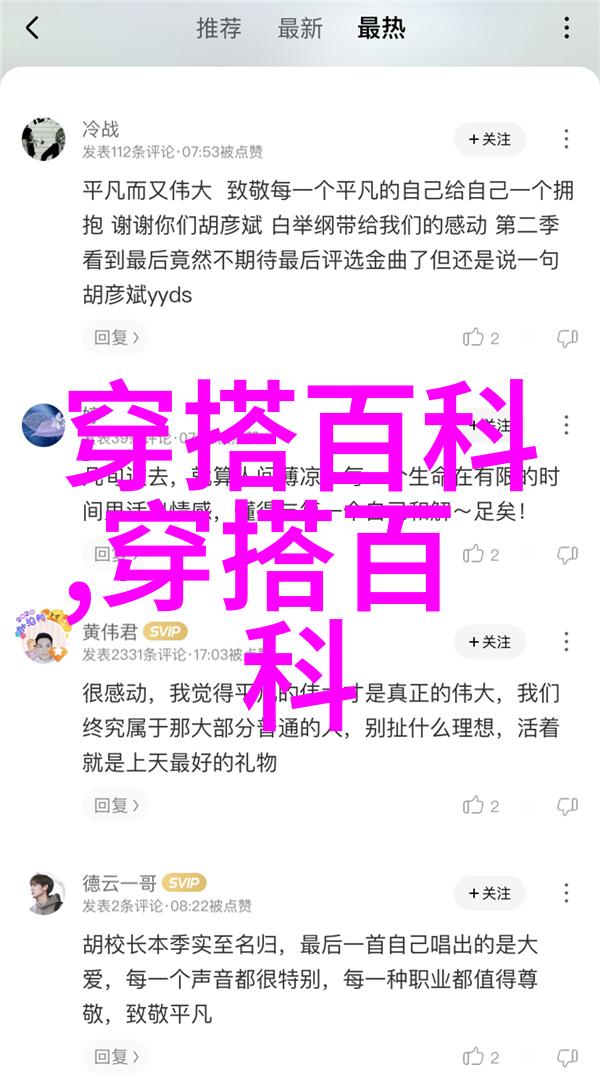Switch to the 推荐 tab
600x1083 pixels.
click(x=219, y=28)
